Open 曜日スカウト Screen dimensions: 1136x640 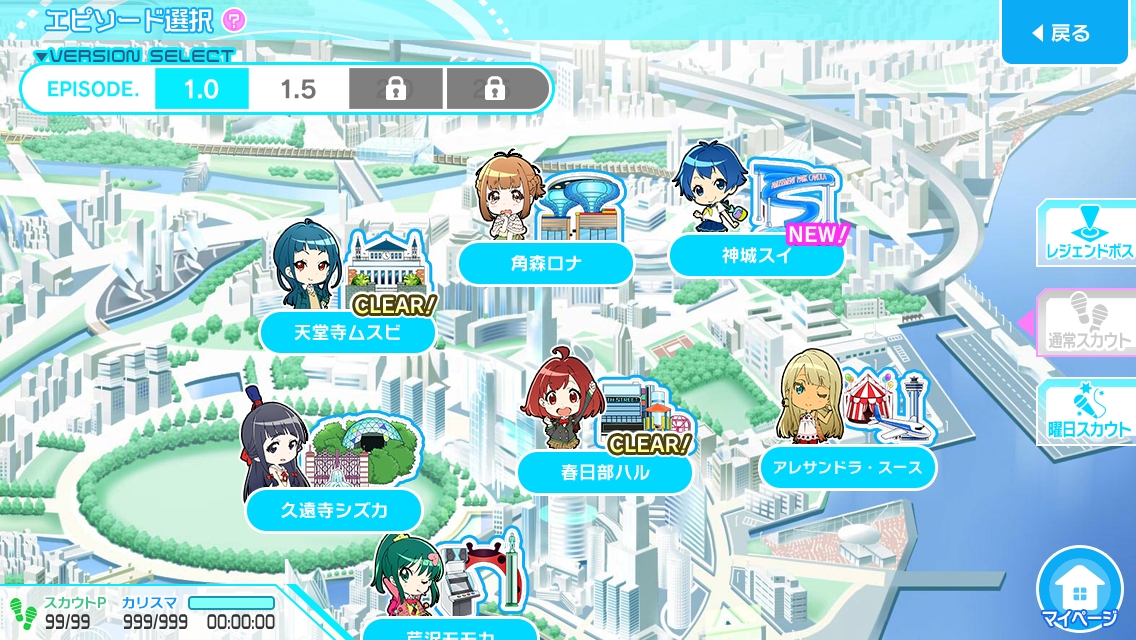pos(1088,412)
